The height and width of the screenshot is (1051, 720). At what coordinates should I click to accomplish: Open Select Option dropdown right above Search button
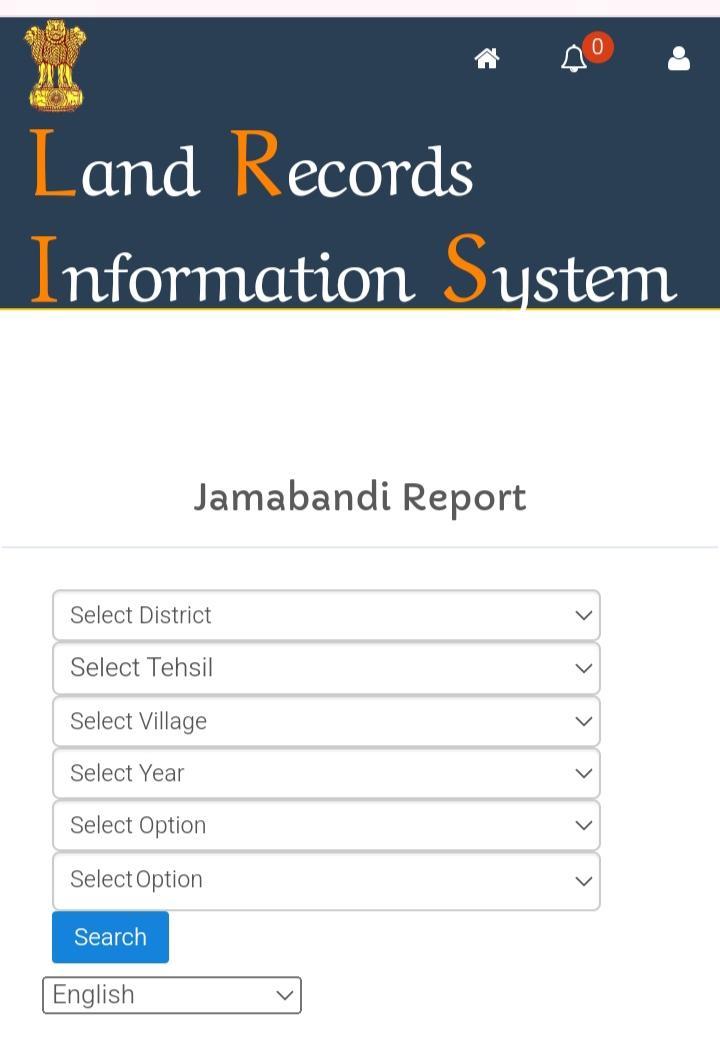[x=326, y=880]
